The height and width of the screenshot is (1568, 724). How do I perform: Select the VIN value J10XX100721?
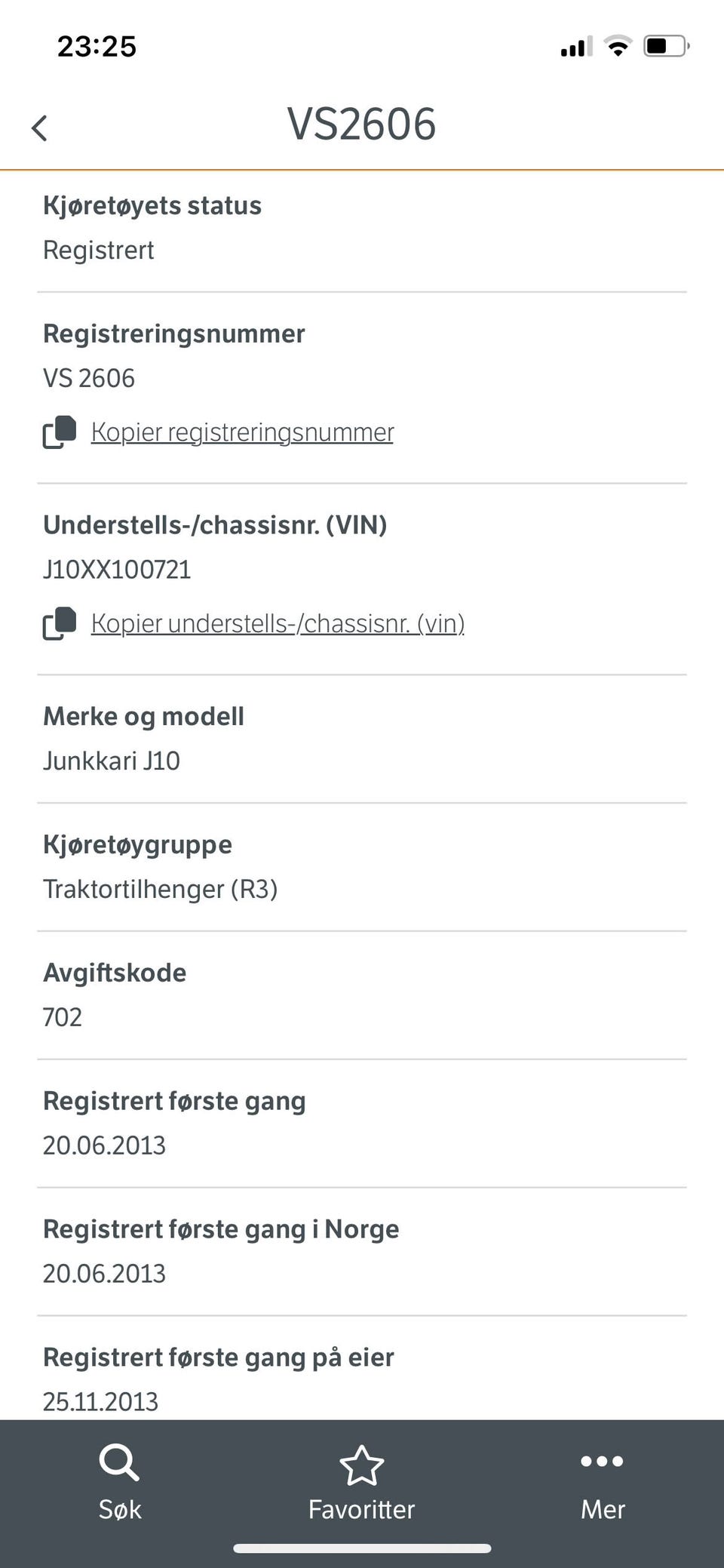point(118,570)
